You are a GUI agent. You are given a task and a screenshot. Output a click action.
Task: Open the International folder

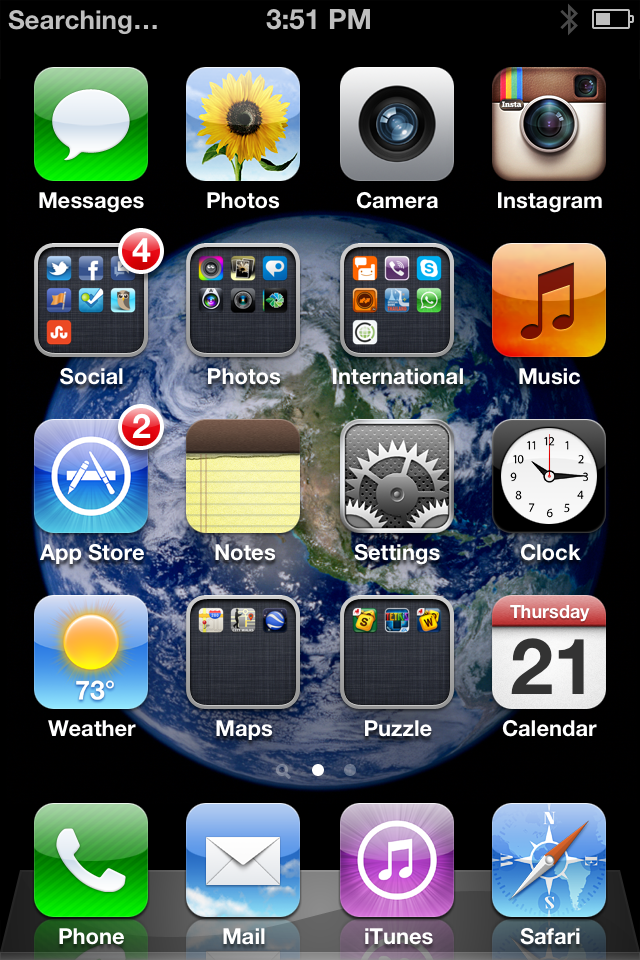pyautogui.click(x=397, y=300)
